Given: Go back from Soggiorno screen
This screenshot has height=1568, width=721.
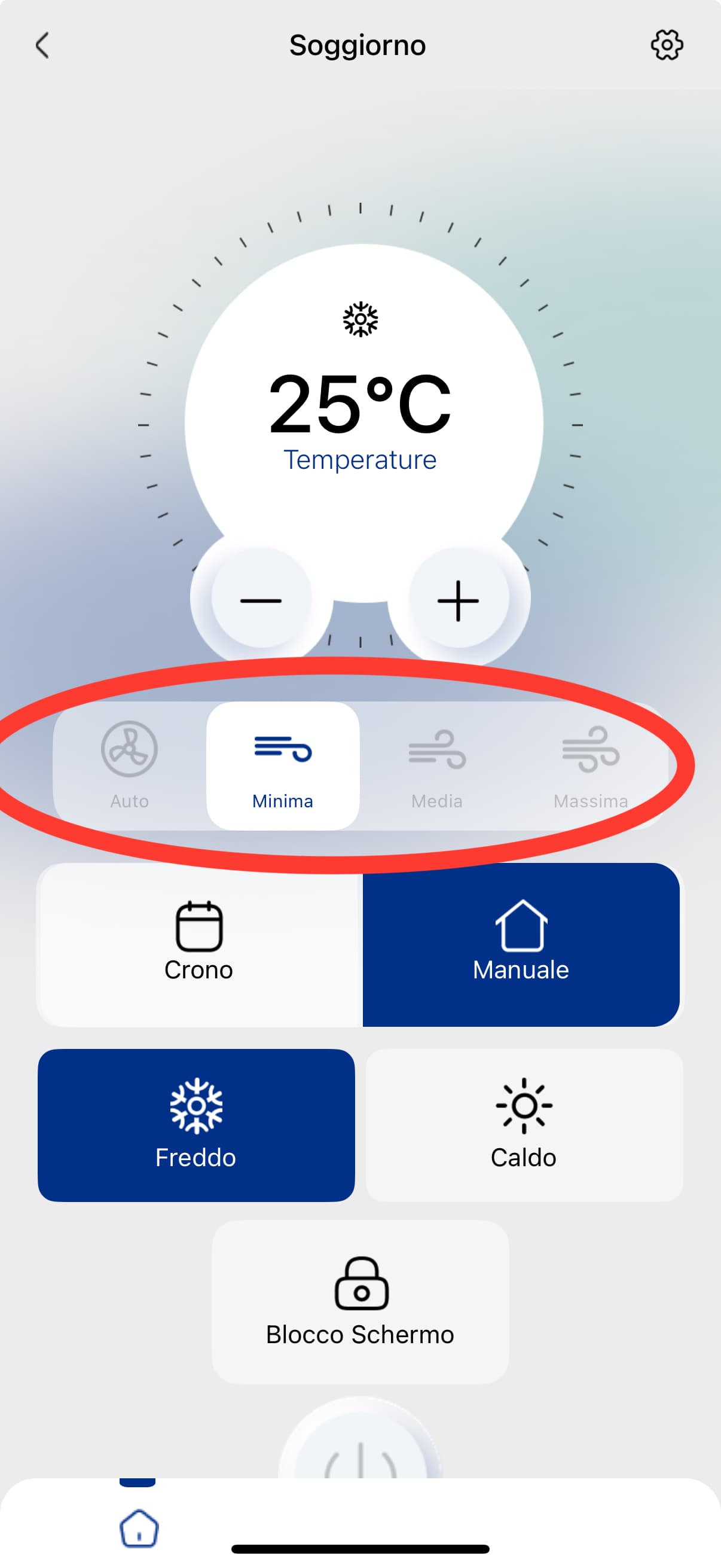Looking at the screenshot, I should click(42, 45).
